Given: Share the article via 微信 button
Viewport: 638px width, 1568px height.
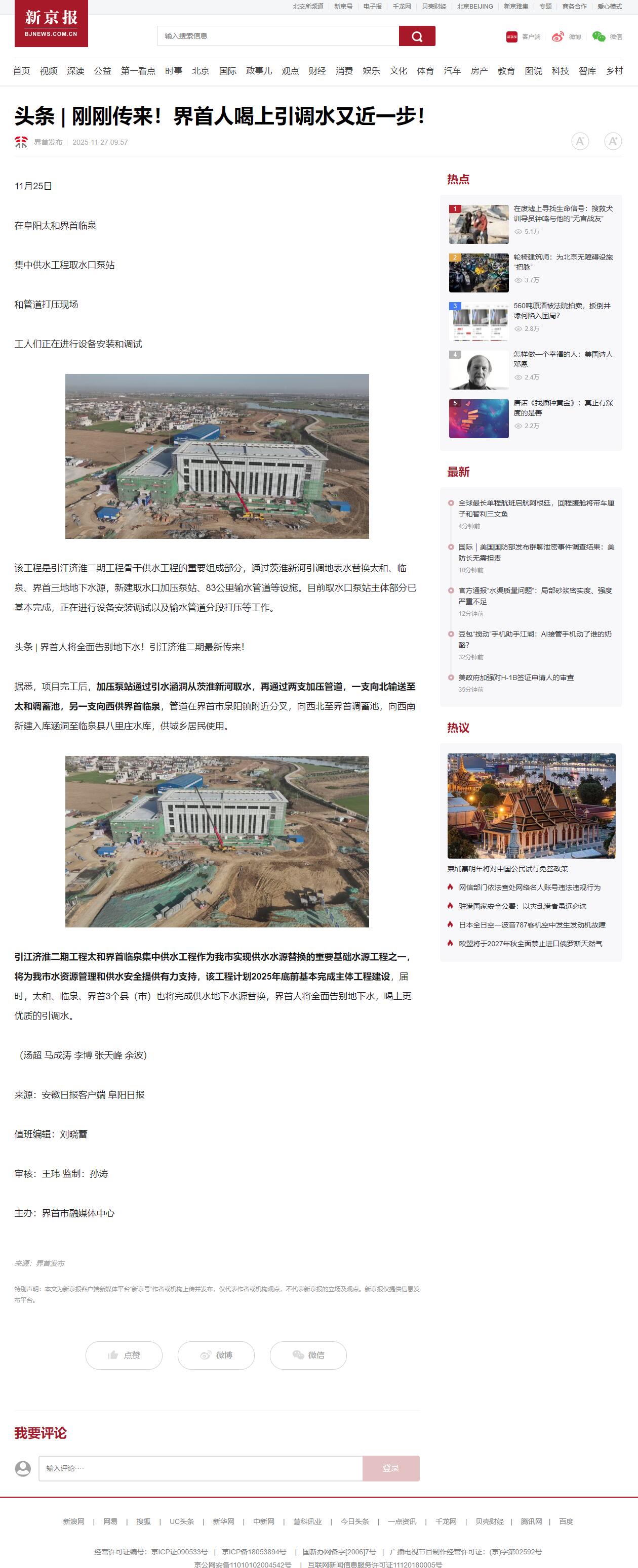Looking at the screenshot, I should coord(308,1355).
